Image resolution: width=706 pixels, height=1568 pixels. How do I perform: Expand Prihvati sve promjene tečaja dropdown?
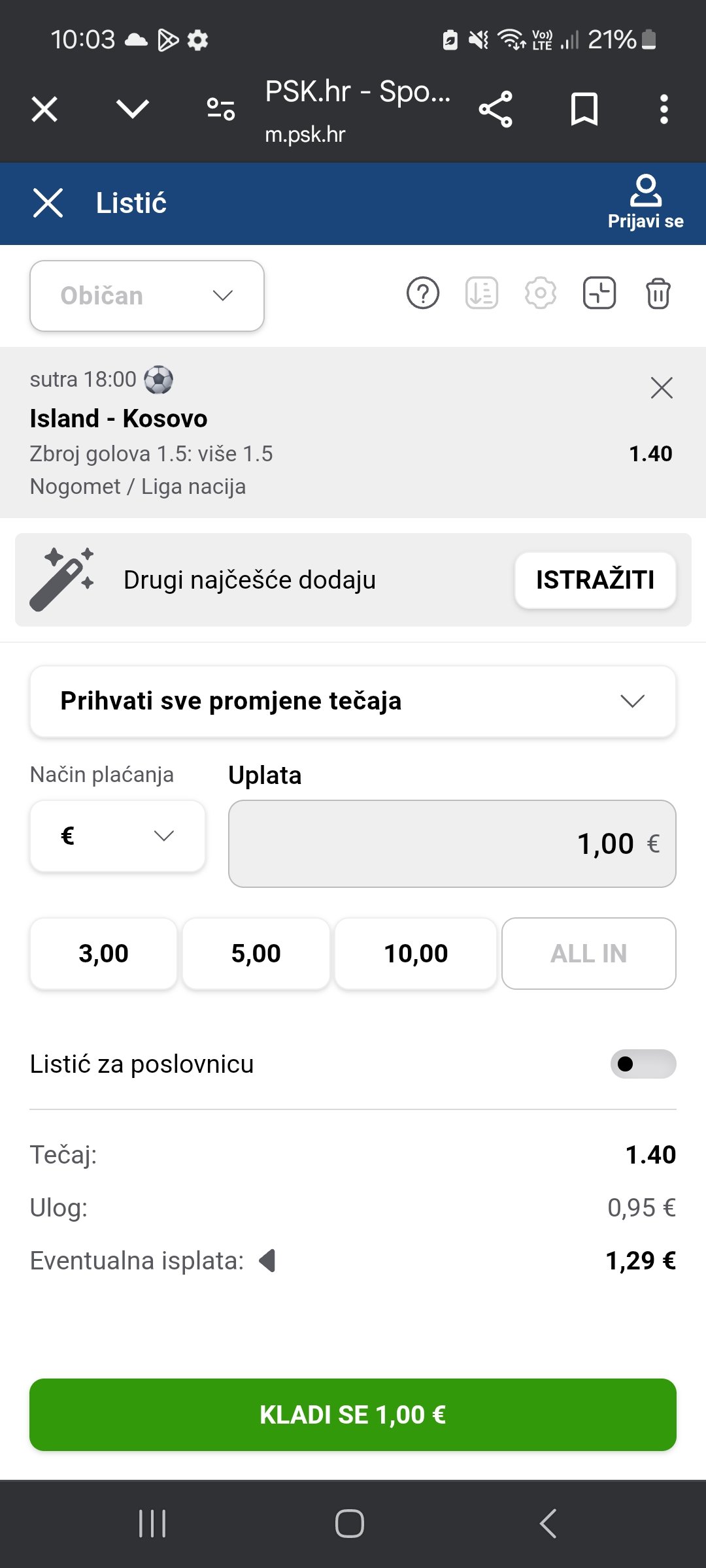coord(353,702)
